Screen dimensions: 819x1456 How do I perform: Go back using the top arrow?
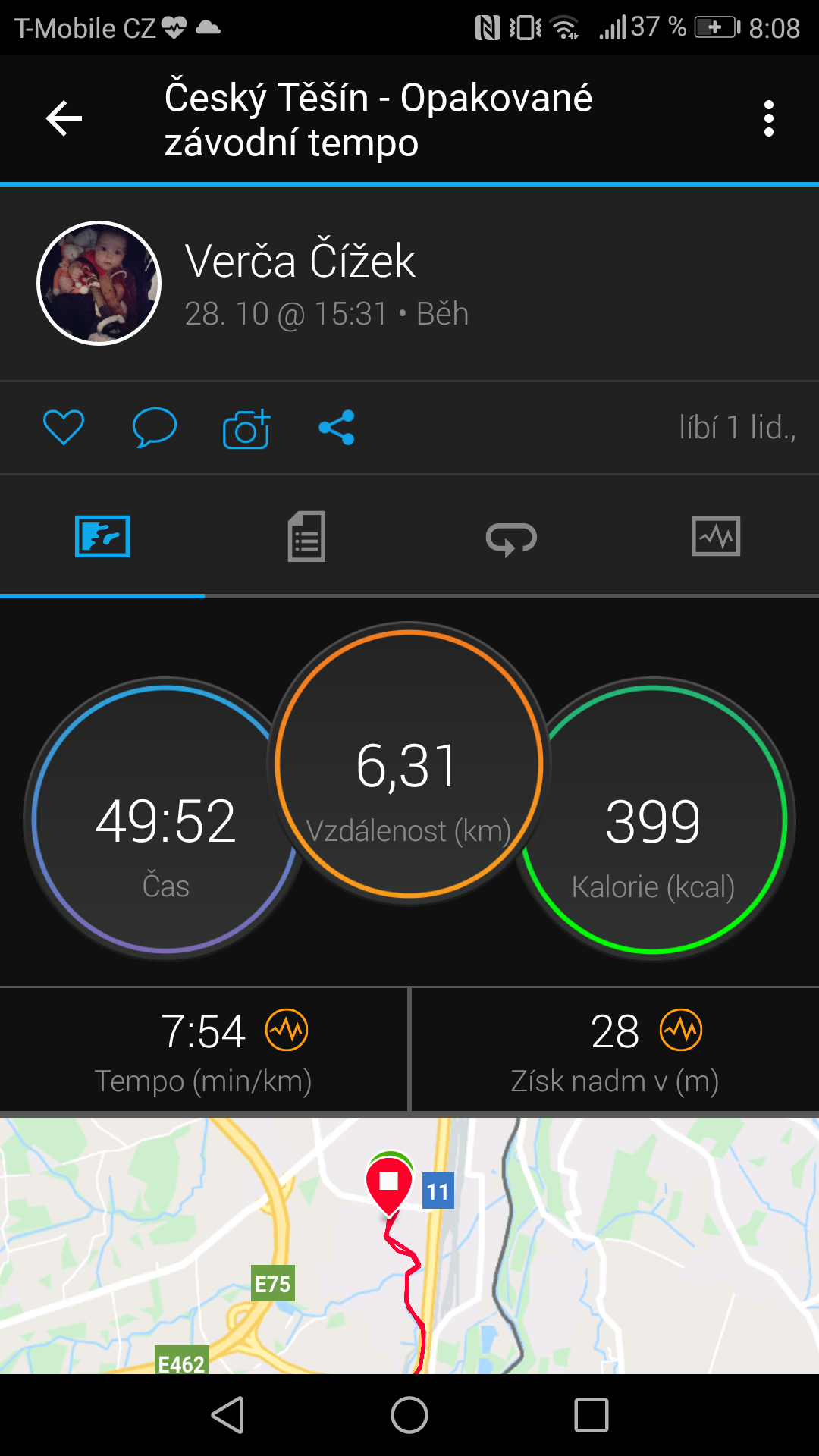64,119
